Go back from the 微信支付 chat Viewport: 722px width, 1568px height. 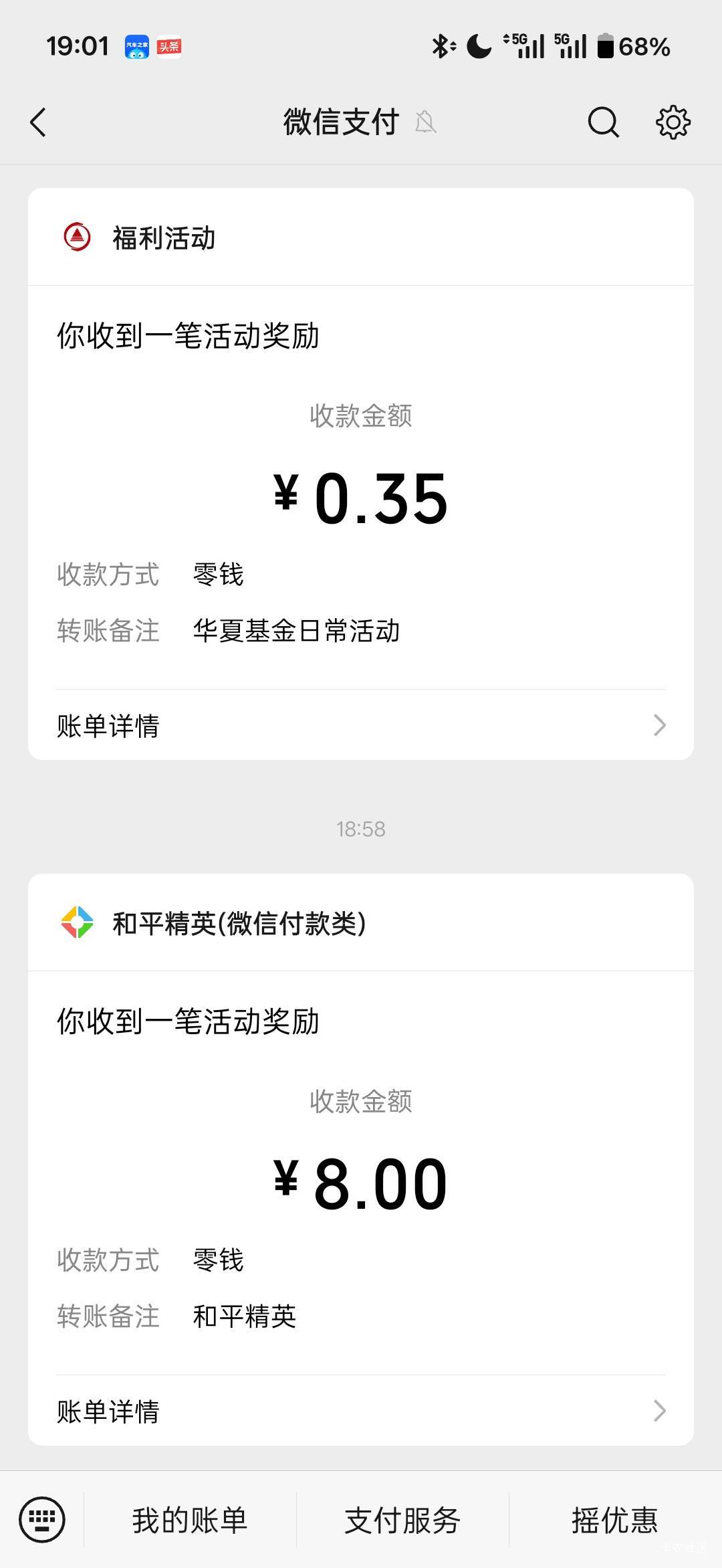(39, 122)
